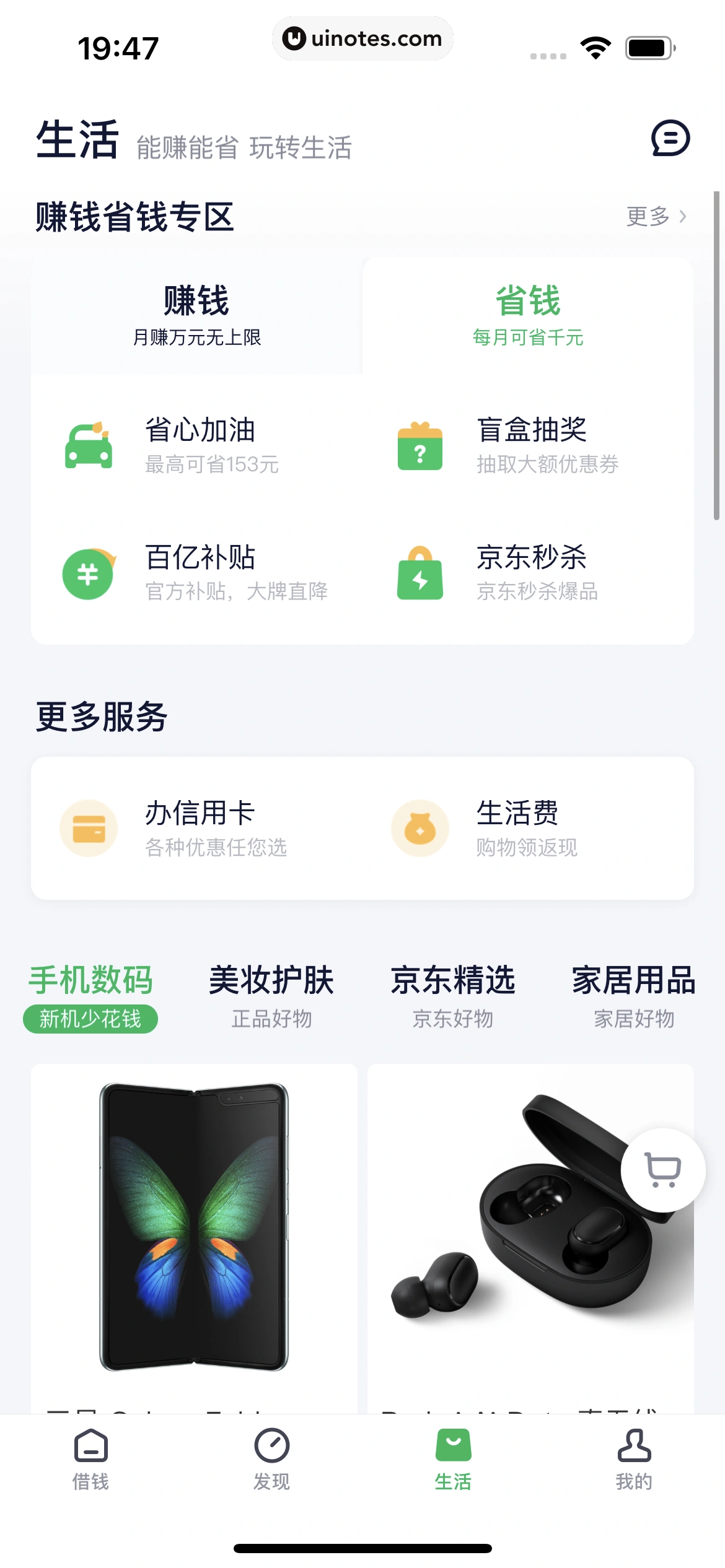
Task: Open the 生活费 money pouch icon
Action: 420,828
